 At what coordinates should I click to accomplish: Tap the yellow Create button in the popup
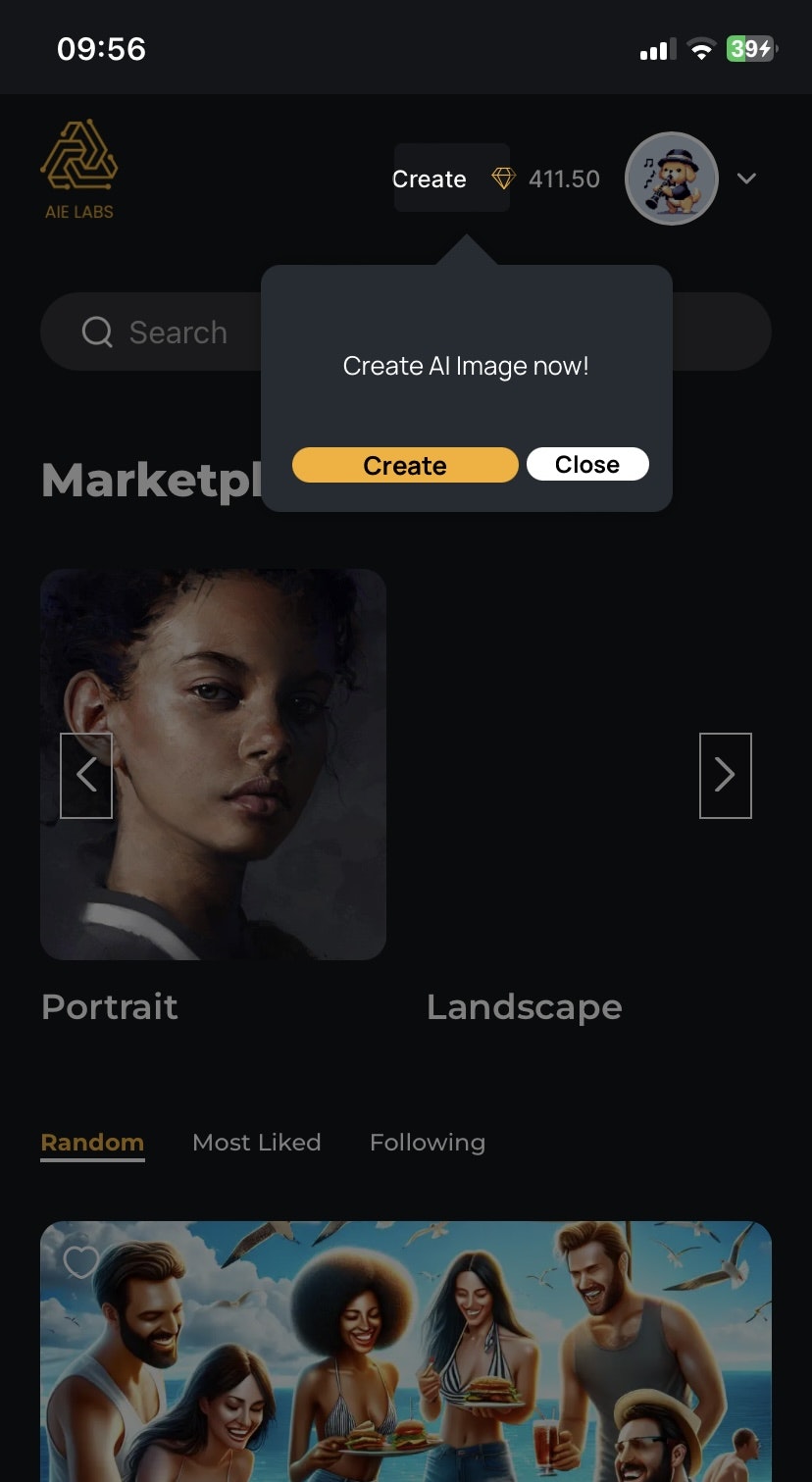point(404,465)
